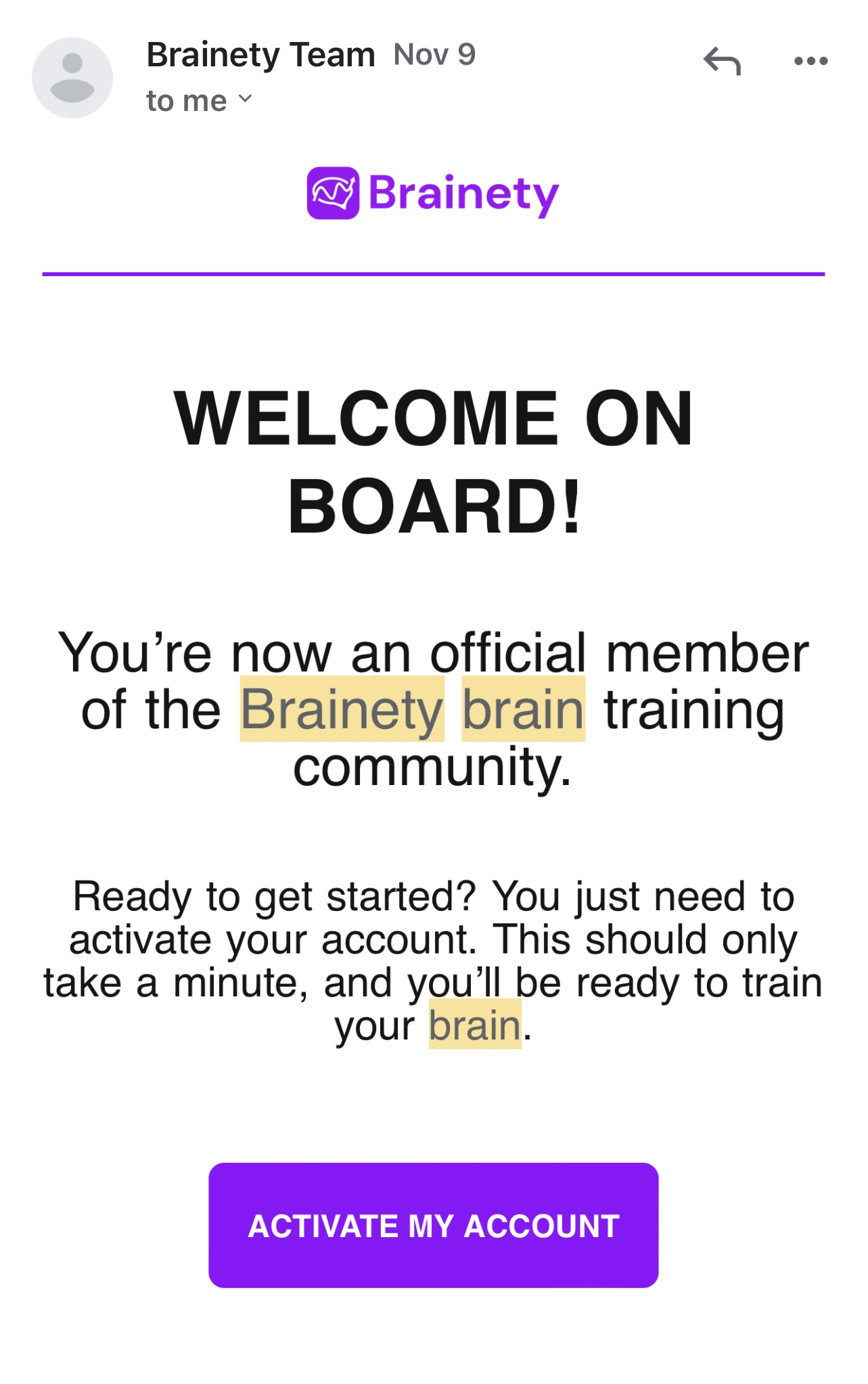
Task: Tap the Activate My Account button
Action: (433, 1225)
